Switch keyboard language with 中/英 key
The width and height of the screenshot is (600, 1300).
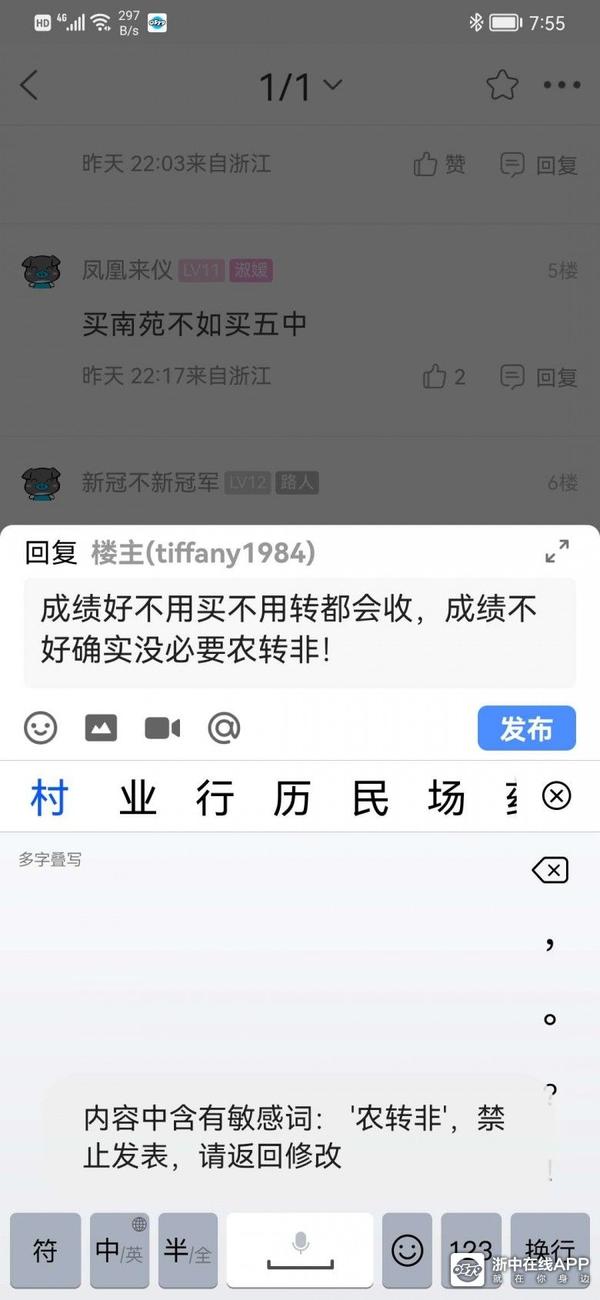(119, 1250)
